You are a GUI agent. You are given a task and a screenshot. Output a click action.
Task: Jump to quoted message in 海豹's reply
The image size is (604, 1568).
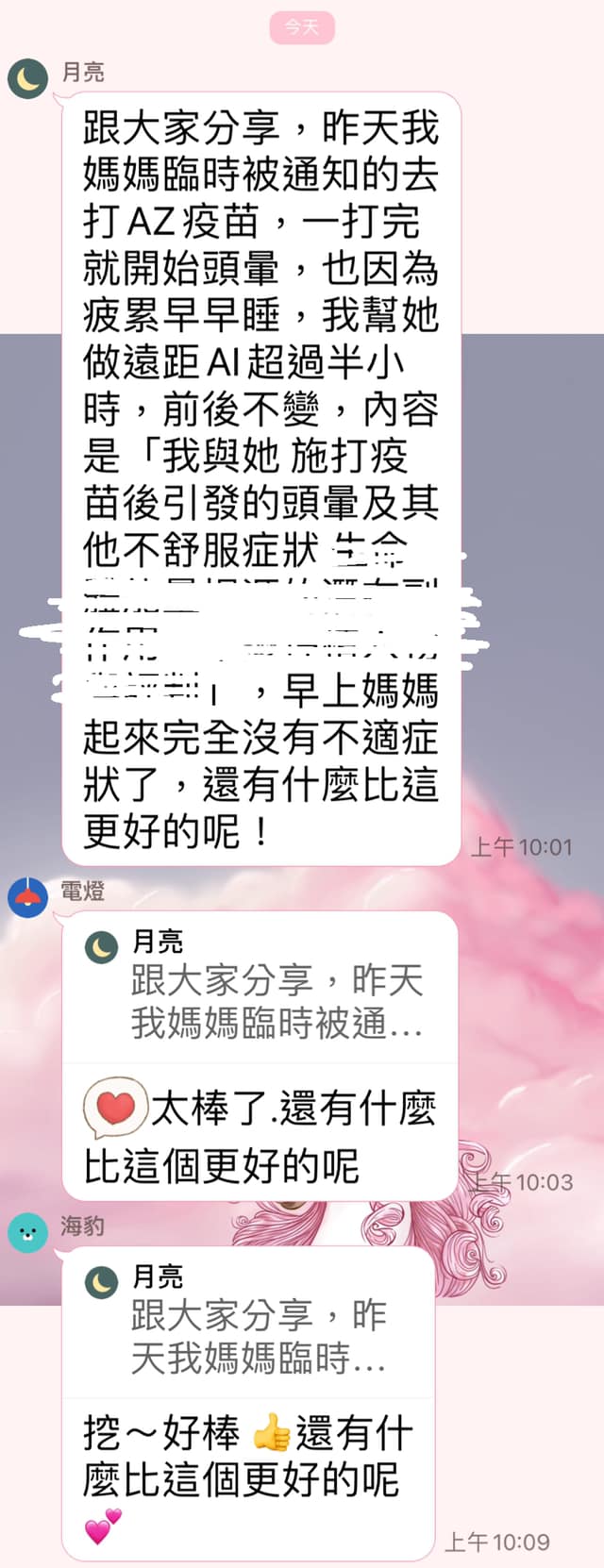pos(250,1323)
